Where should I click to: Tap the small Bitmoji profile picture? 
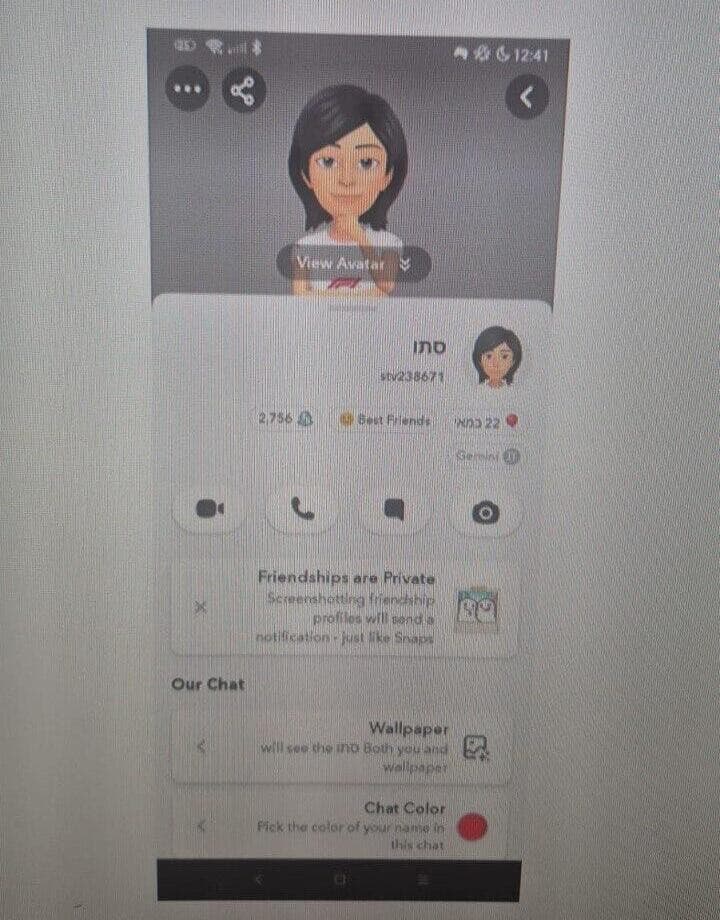pos(496,356)
